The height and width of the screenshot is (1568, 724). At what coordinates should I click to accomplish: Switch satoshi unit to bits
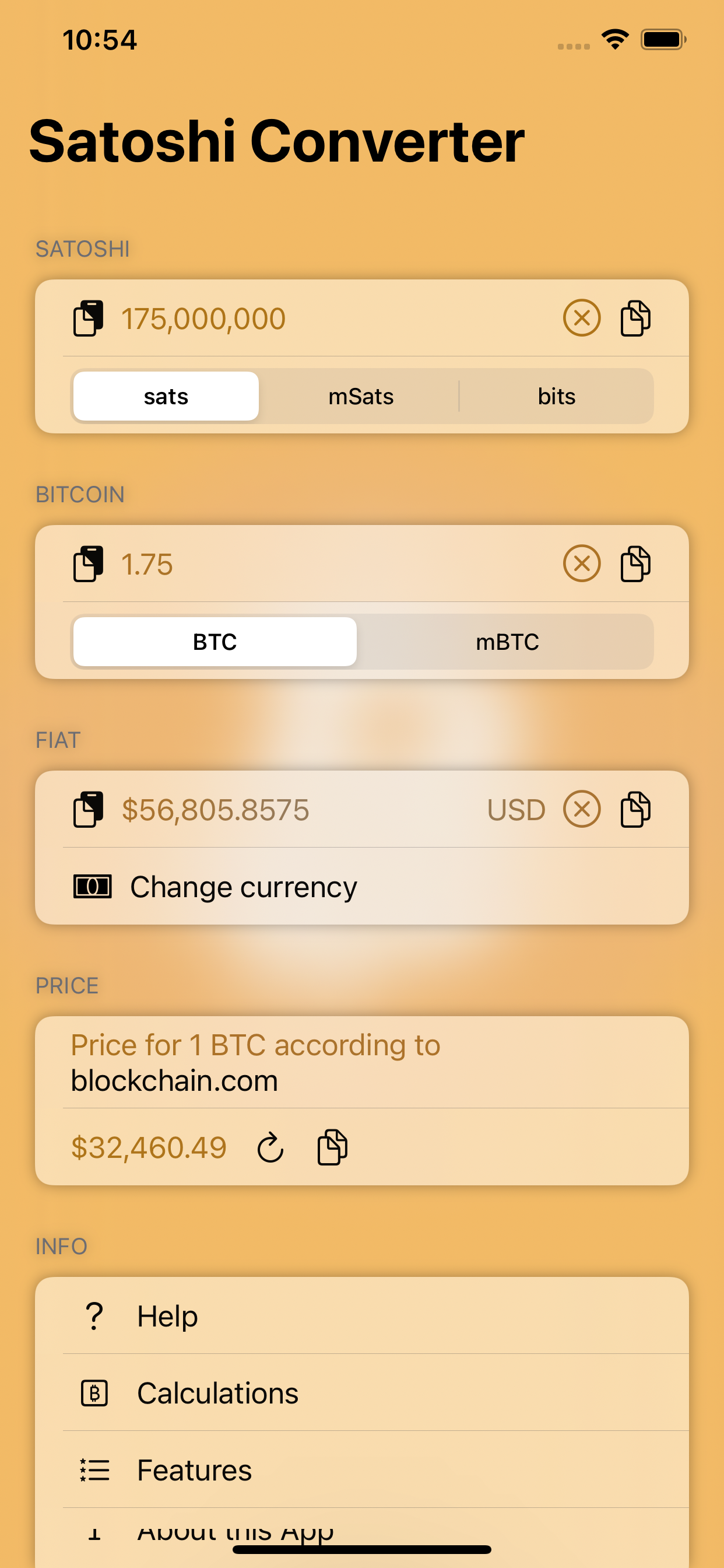click(556, 396)
